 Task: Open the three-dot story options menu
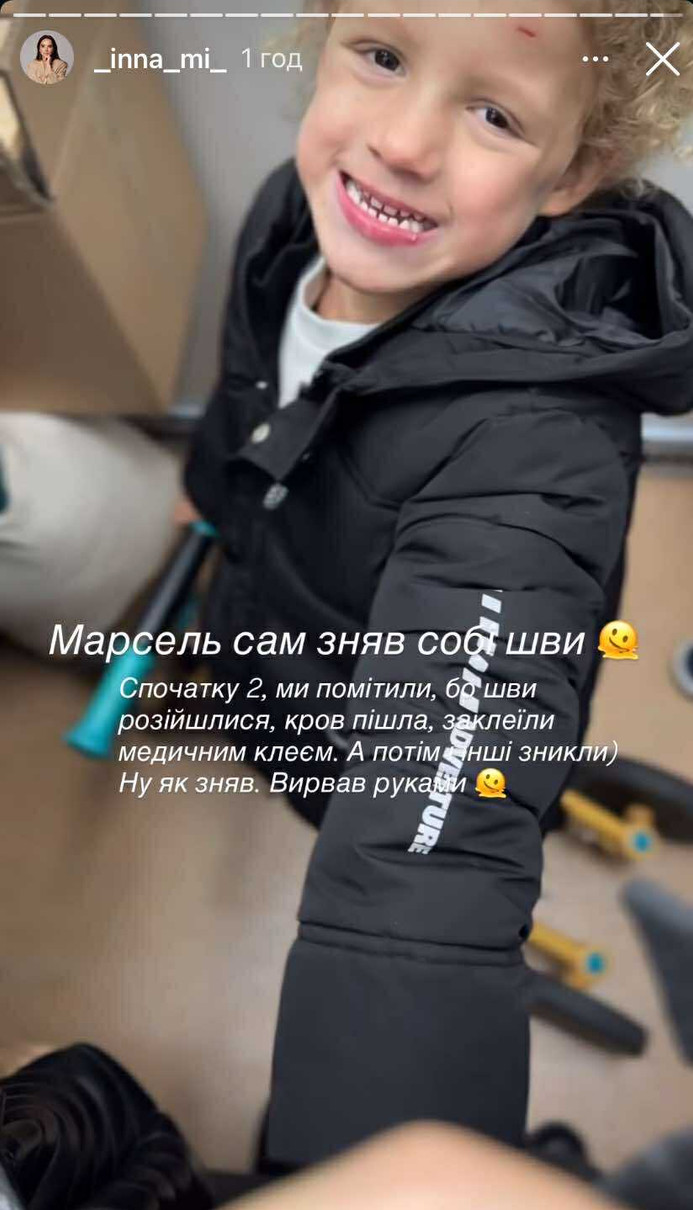pyautogui.click(x=595, y=59)
